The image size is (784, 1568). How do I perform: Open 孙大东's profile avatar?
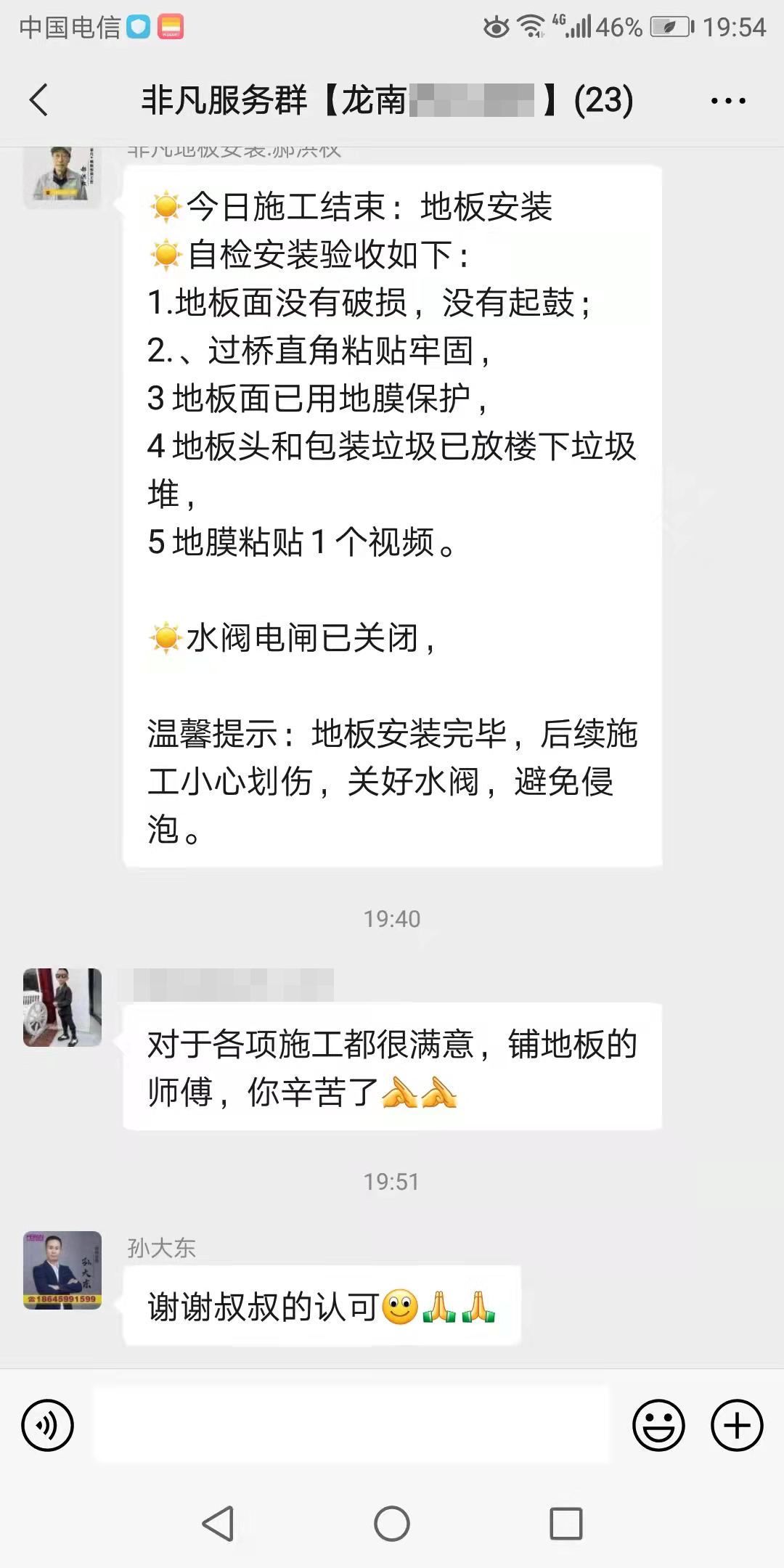point(62,1270)
